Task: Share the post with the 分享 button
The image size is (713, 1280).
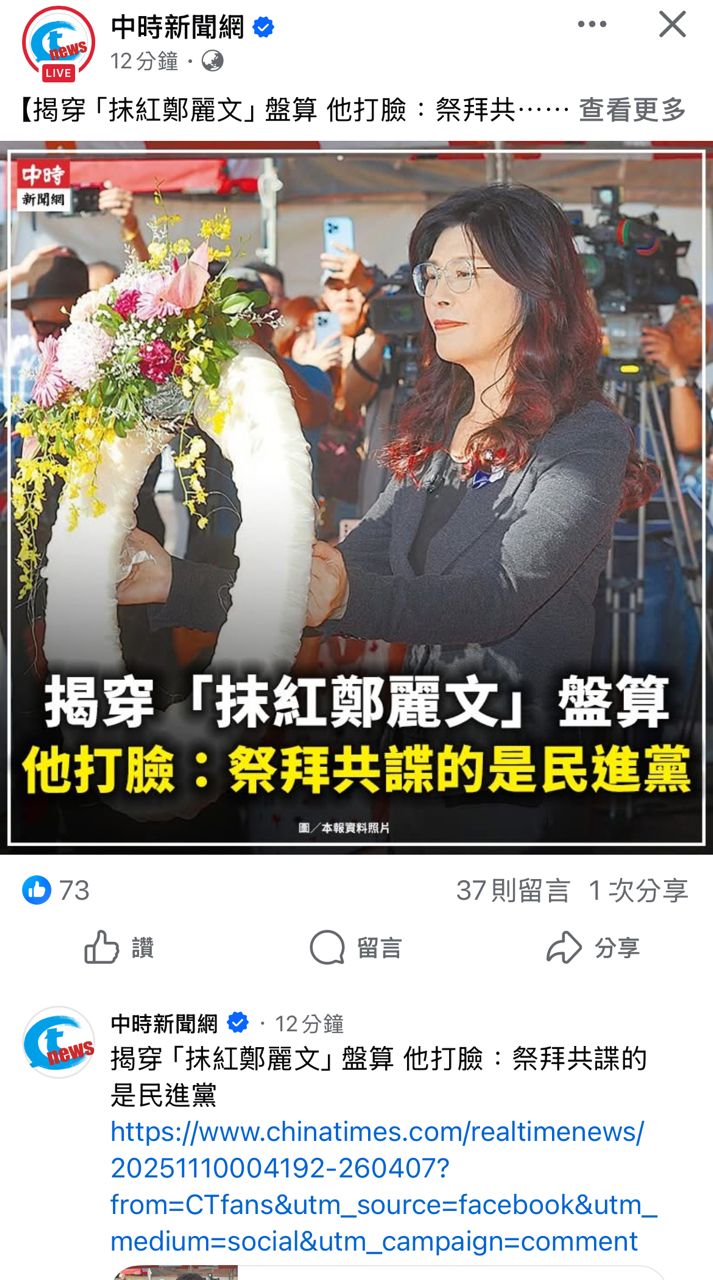Action: pos(593,948)
